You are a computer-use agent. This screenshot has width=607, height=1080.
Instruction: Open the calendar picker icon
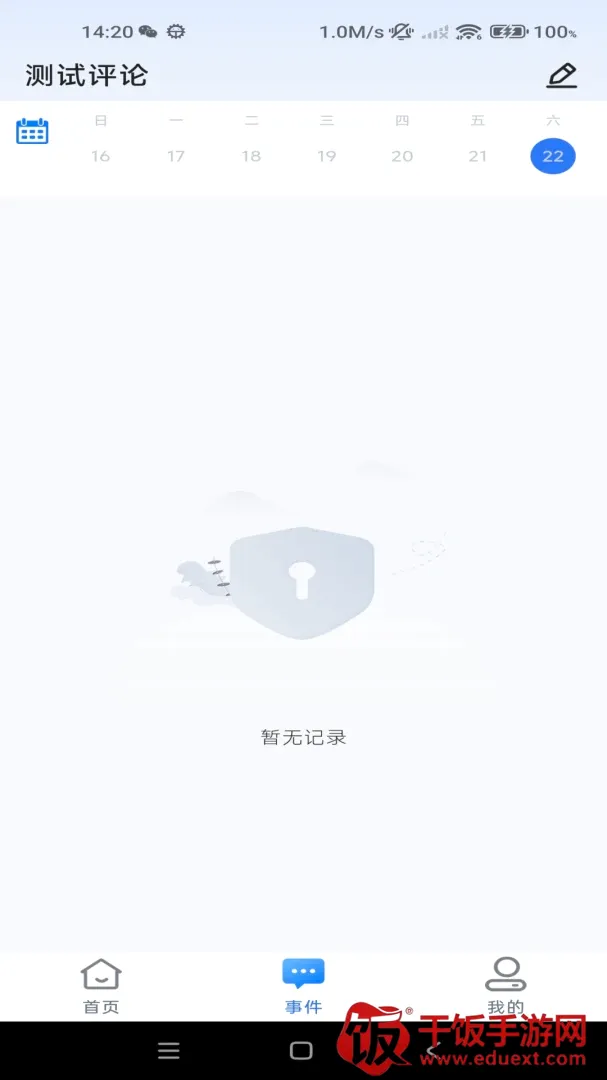32,131
